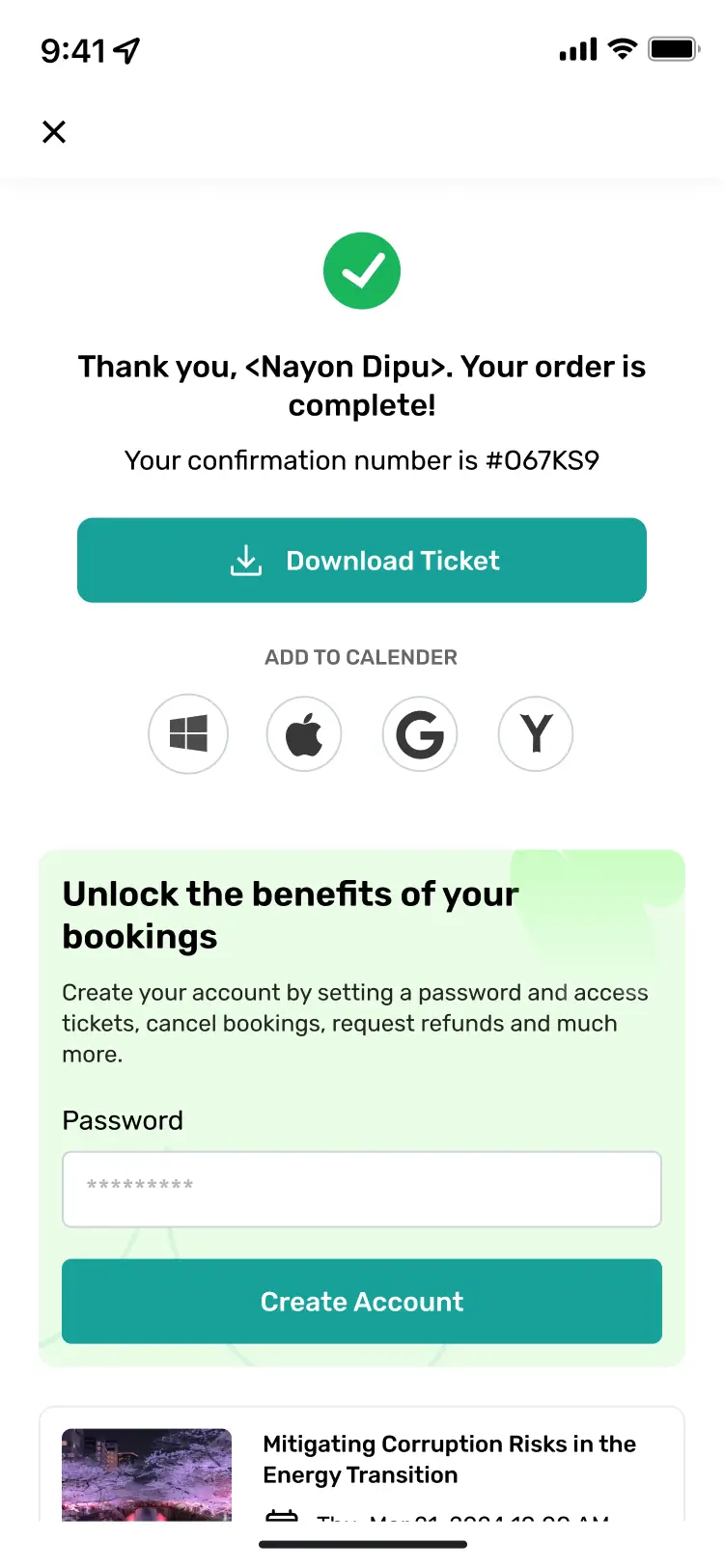Add event to Apple calendar

304,734
